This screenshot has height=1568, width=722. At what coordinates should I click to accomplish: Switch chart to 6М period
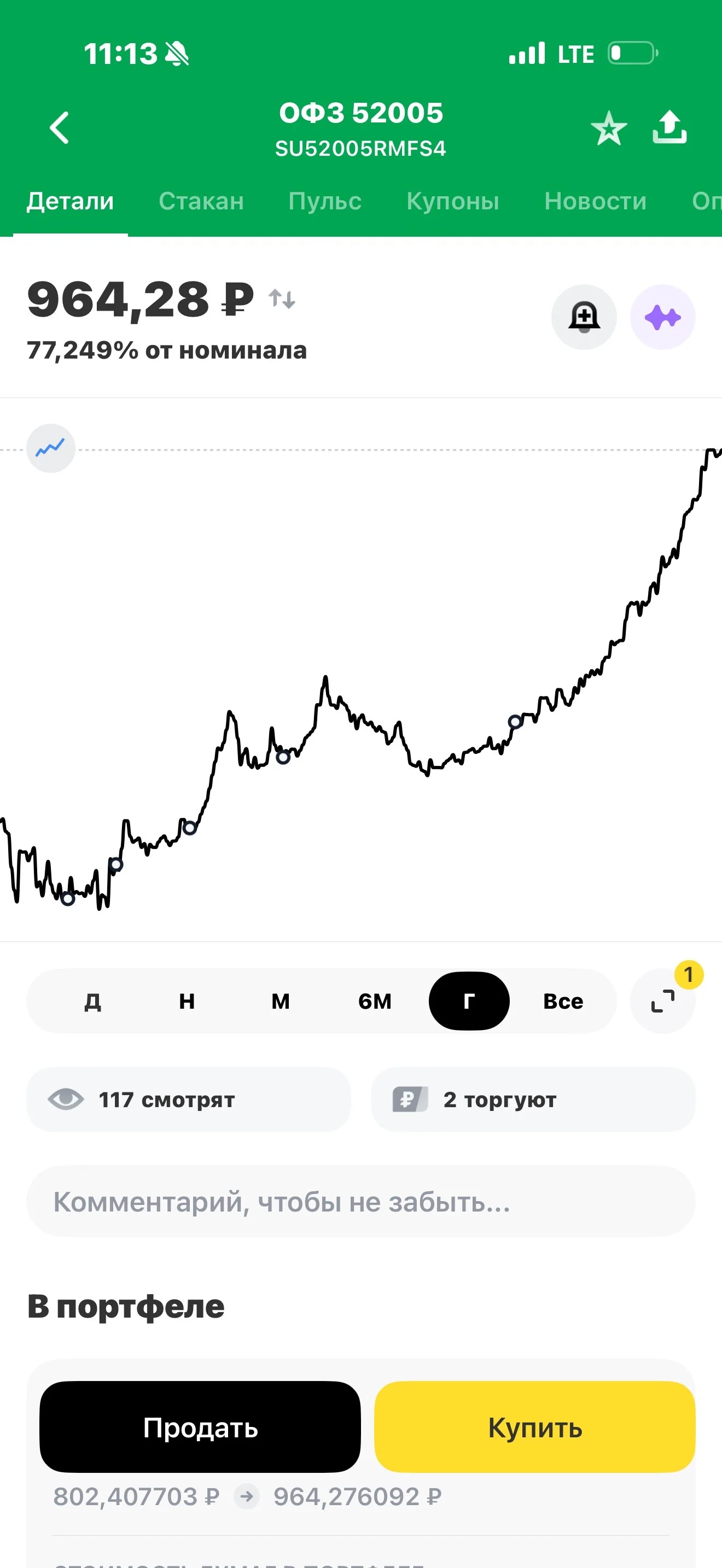375,1001
